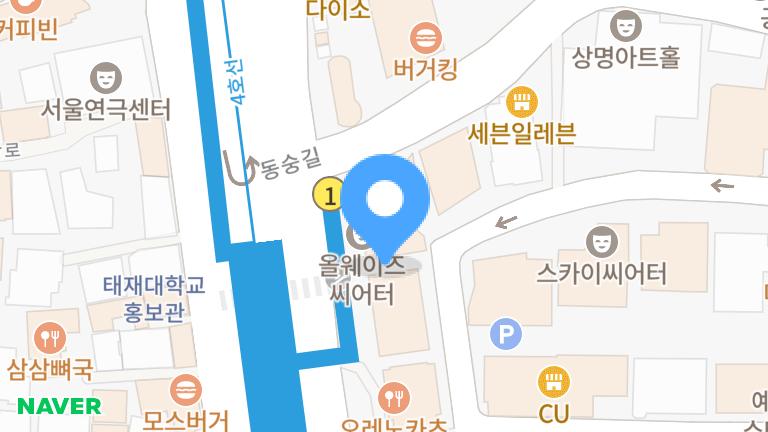Select the 스카이씨어터 theater marker
The width and height of the screenshot is (768, 432).
pos(600,240)
